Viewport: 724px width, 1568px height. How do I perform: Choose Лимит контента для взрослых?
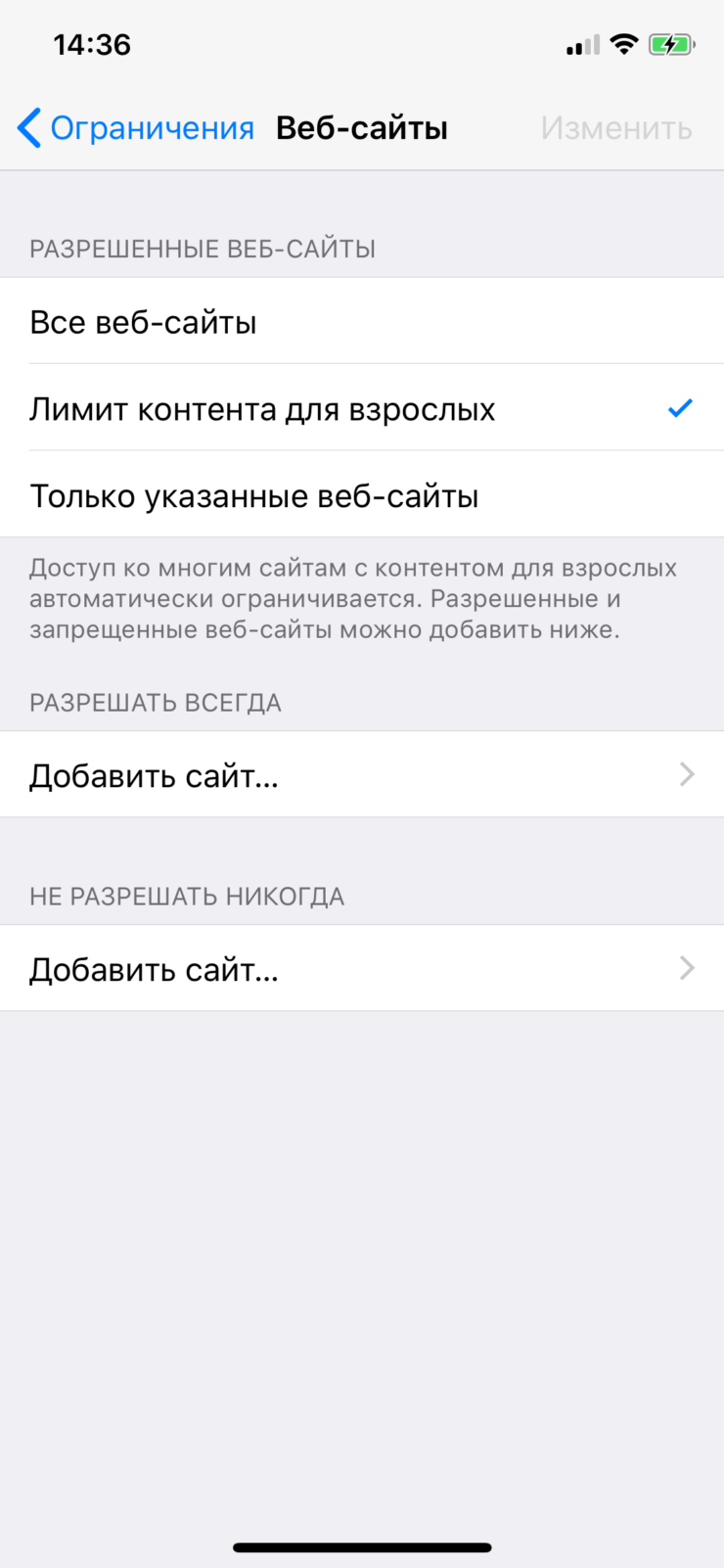click(361, 409)
